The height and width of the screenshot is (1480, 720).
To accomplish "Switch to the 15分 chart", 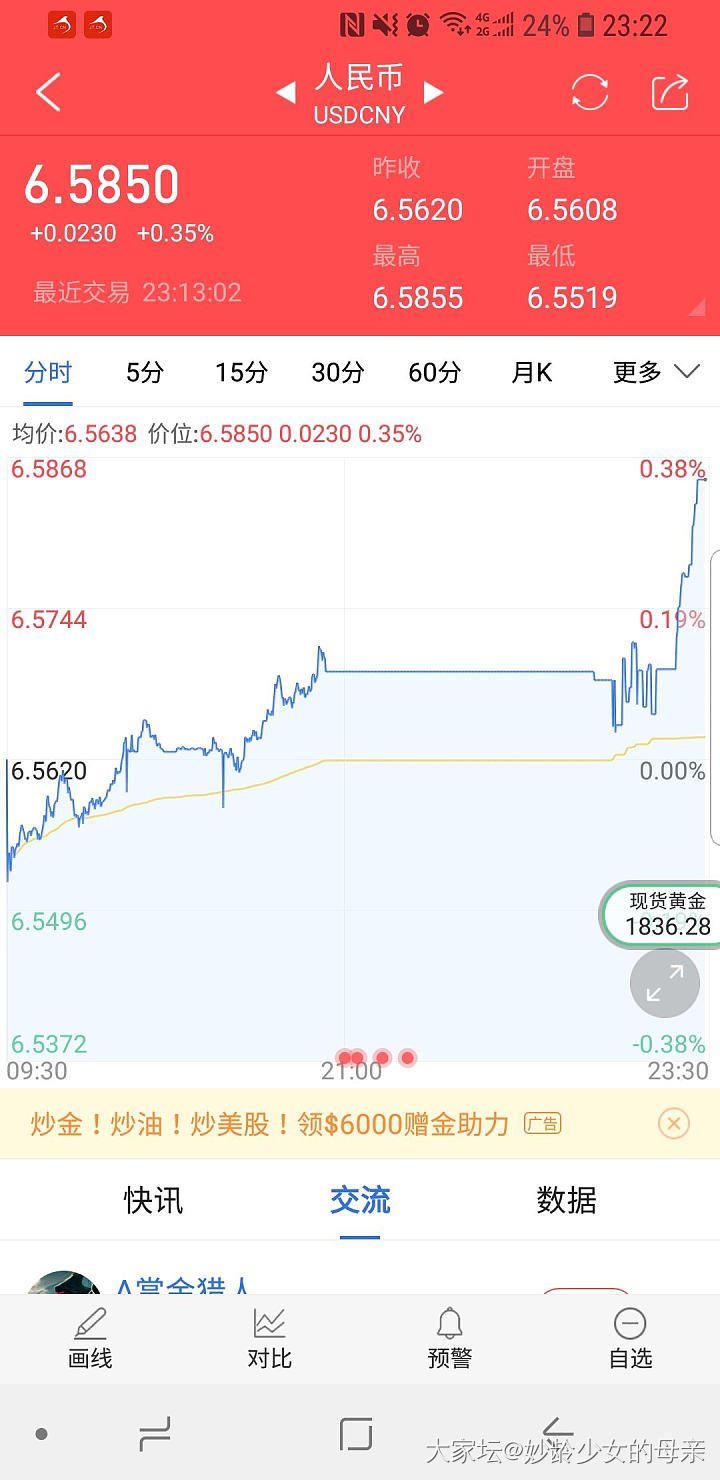I will coord(241,373).
